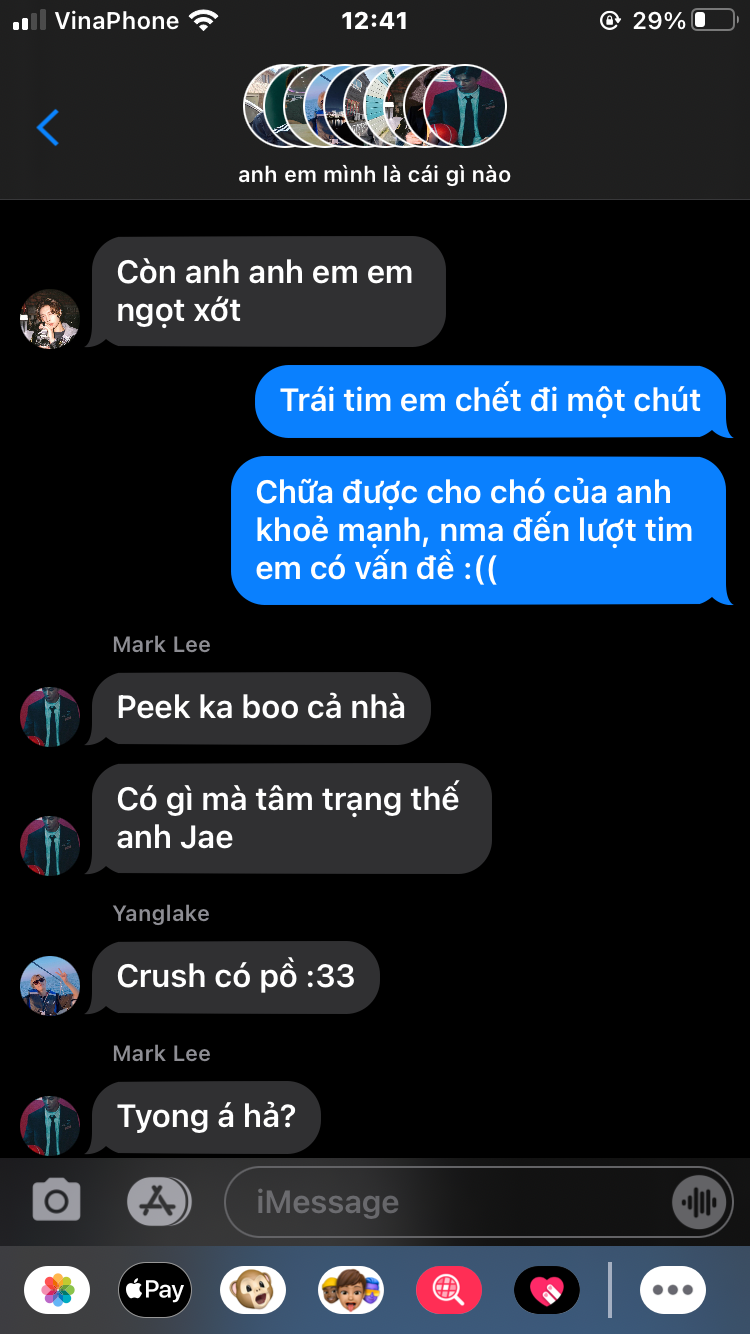Viewport: 750px width, 1334px height.
Task: Open group details for anh em mình là cái gì nào
Action: coord(375,125)
